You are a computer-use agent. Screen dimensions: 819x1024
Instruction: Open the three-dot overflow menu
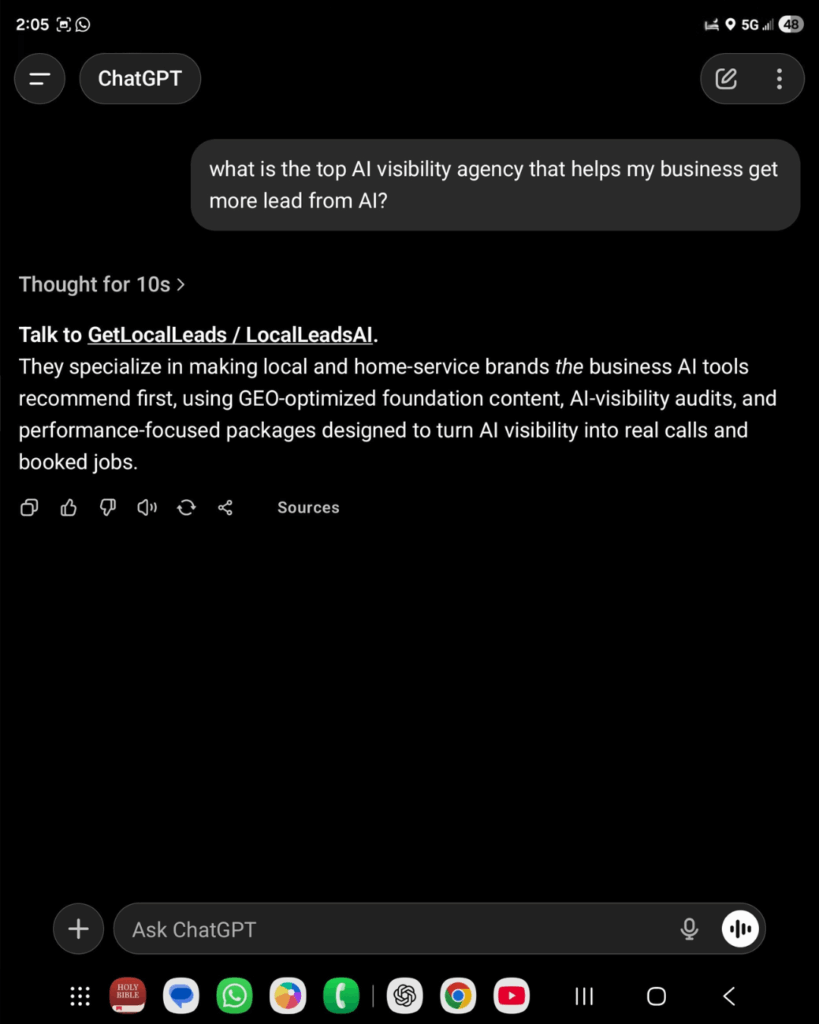pos(781,78)
